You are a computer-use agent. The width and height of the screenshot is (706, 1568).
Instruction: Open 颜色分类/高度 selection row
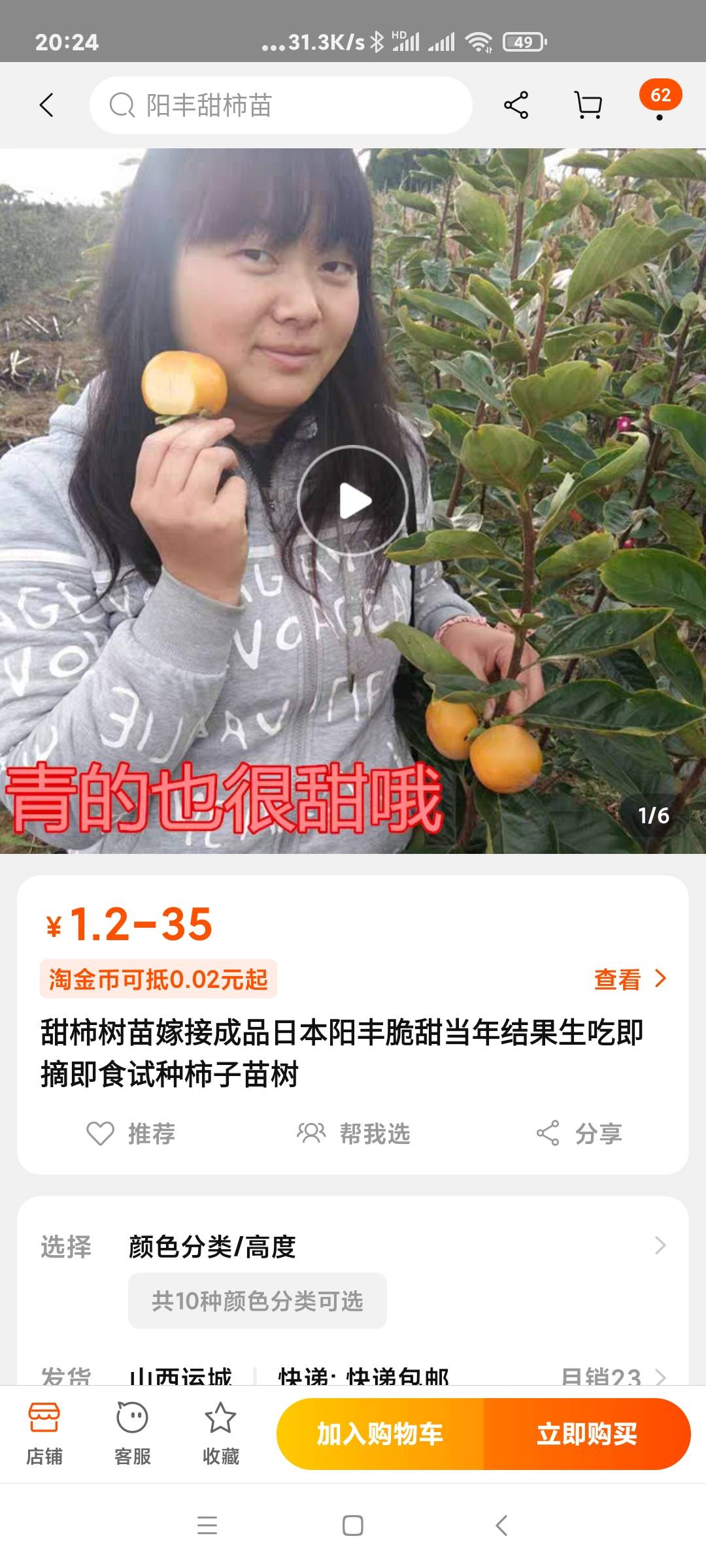tap(353, 1247)
